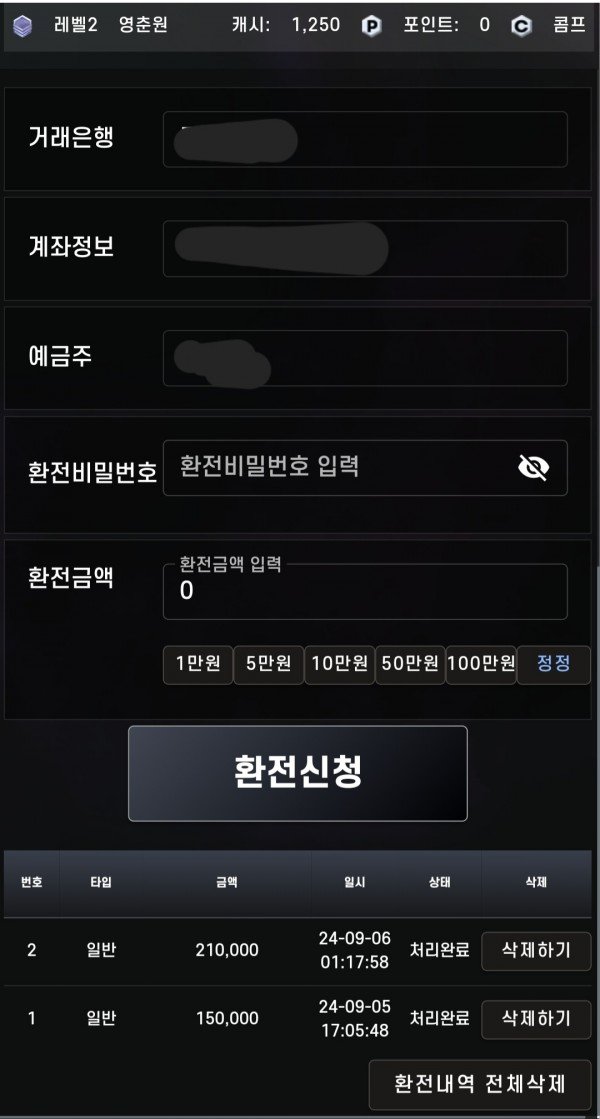This screenshot has height=1119, width=600.
Task: Tap the 환전비밀번호 입력 password field
Action: pyautogui.click(x=340, y=467)
